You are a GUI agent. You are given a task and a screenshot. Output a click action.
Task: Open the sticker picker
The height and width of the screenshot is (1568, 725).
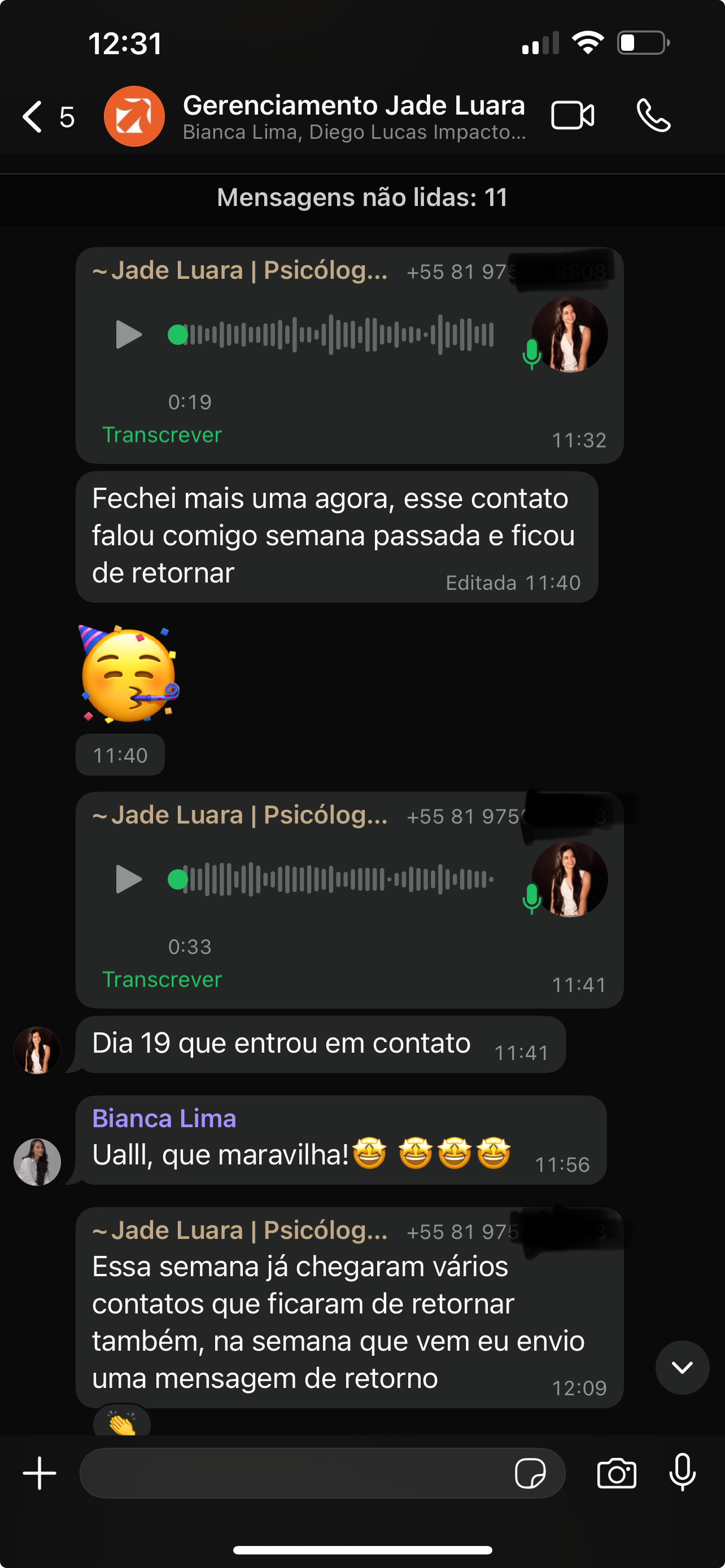pos(530,1473)
